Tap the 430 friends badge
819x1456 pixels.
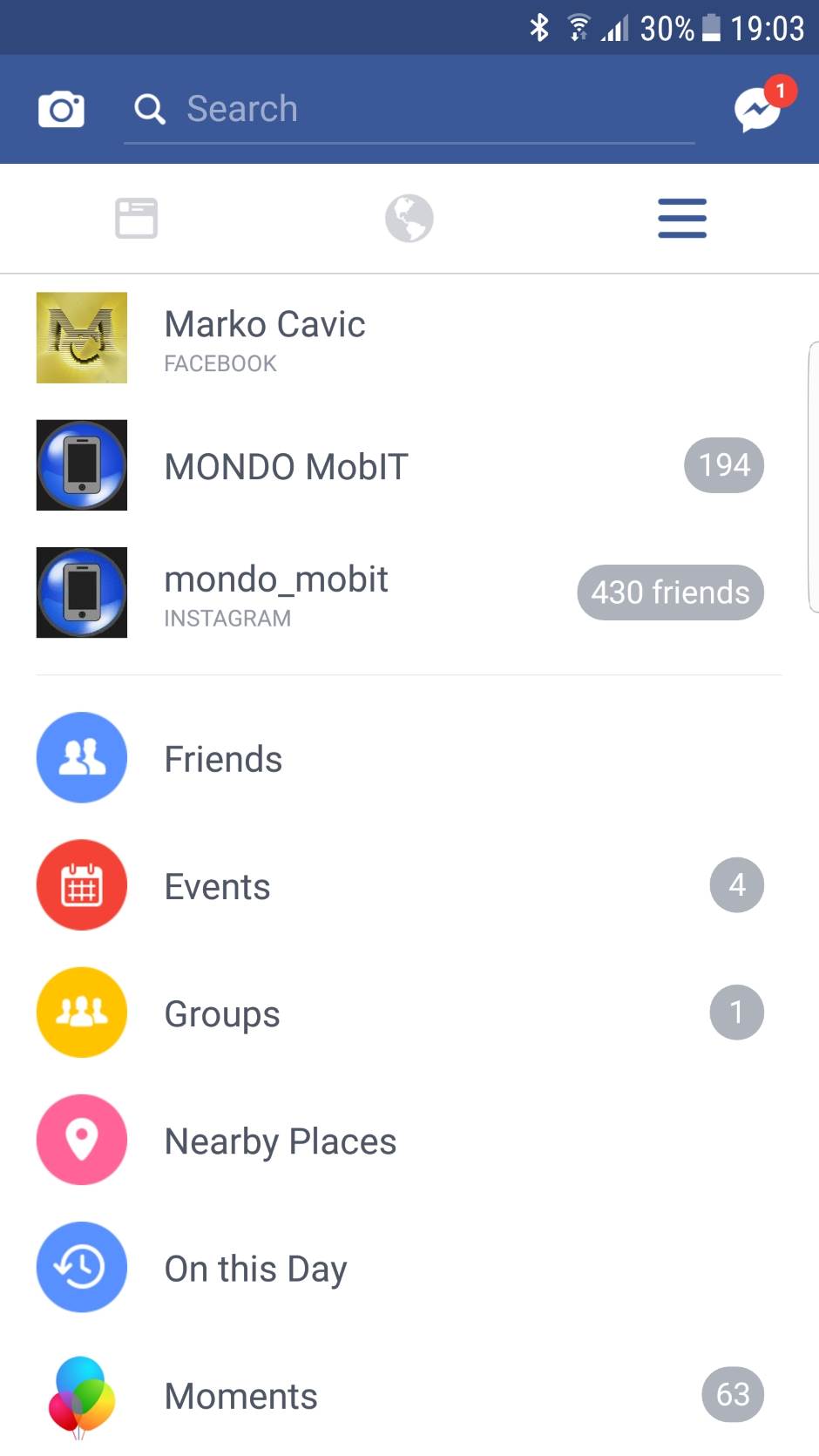pyautogui.click(x=670, y=593)
